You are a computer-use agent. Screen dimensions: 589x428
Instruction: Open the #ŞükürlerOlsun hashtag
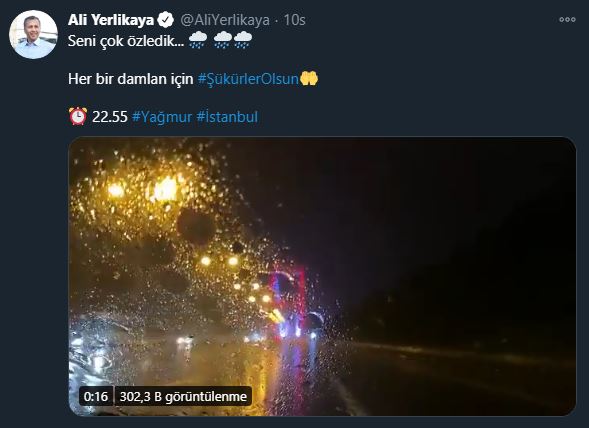(x=248, y=79)
